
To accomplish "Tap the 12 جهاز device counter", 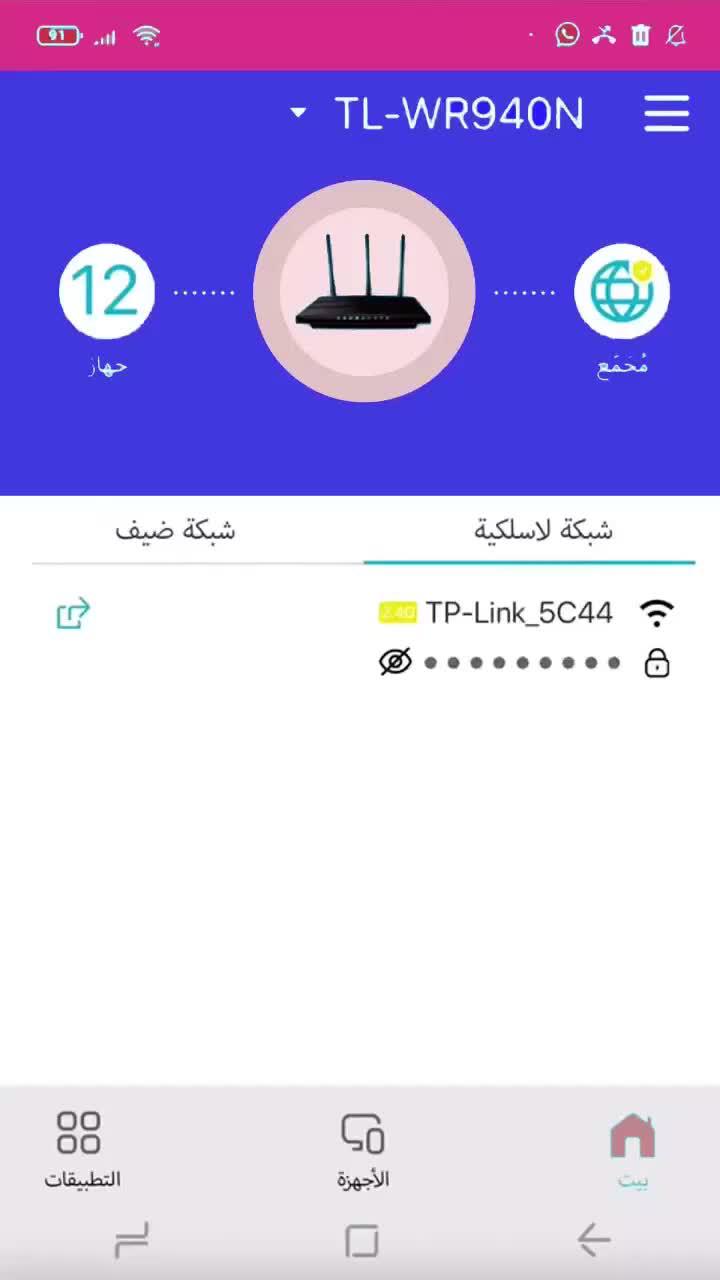I will [106, 291].
